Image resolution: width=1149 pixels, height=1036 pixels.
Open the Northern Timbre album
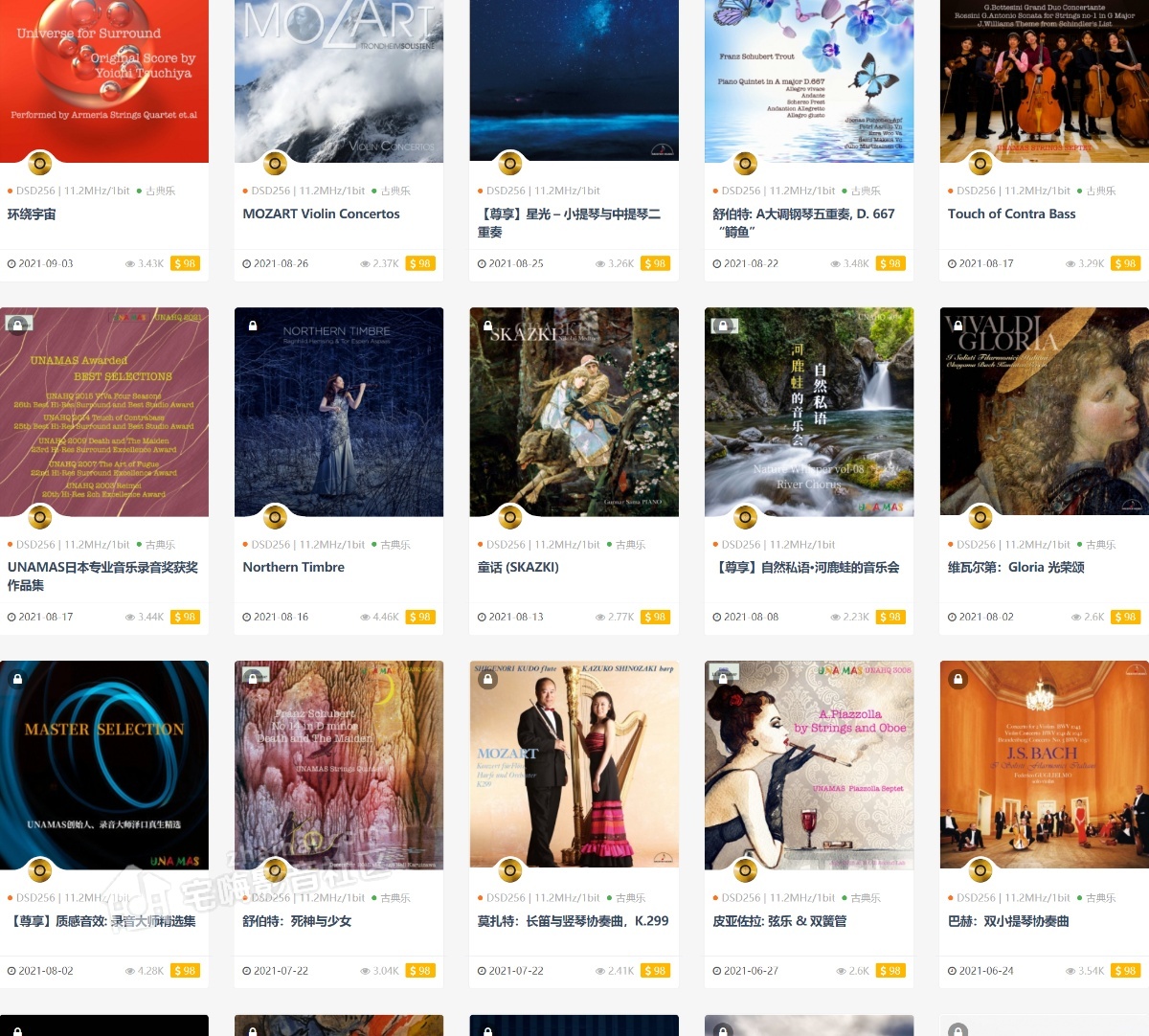click(x=293, y=568)
